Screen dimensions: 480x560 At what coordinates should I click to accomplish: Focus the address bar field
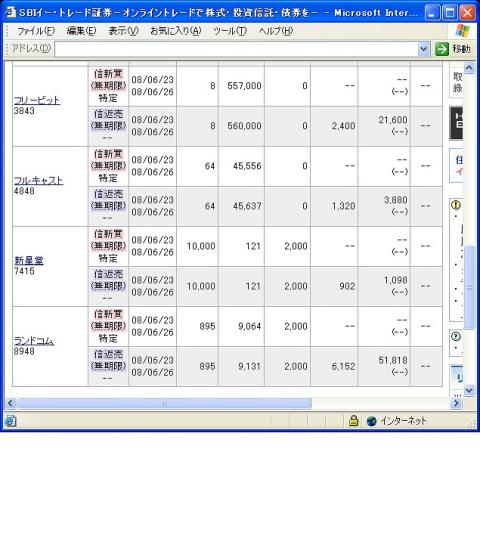[x=236, y=49]
